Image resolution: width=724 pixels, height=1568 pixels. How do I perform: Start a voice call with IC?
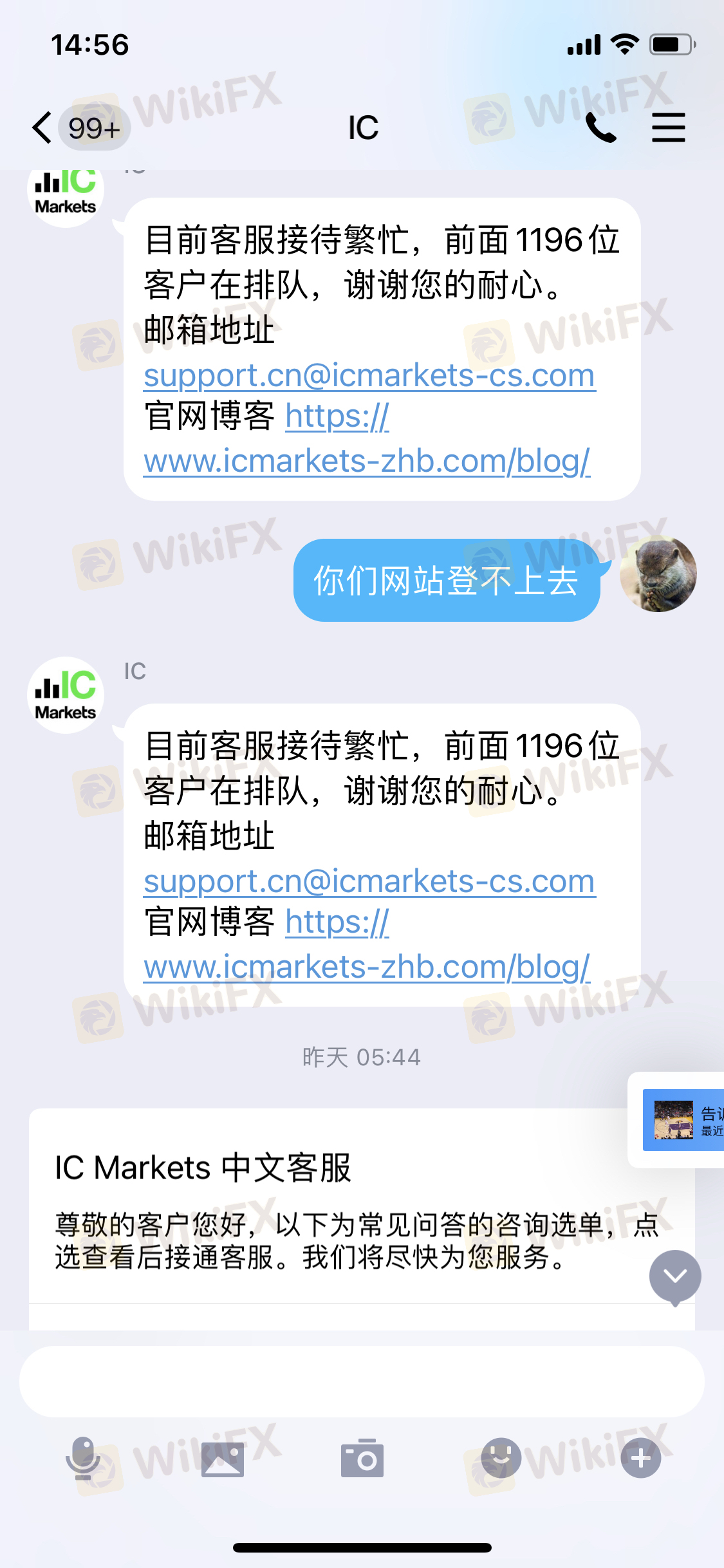tap(600, 127)
